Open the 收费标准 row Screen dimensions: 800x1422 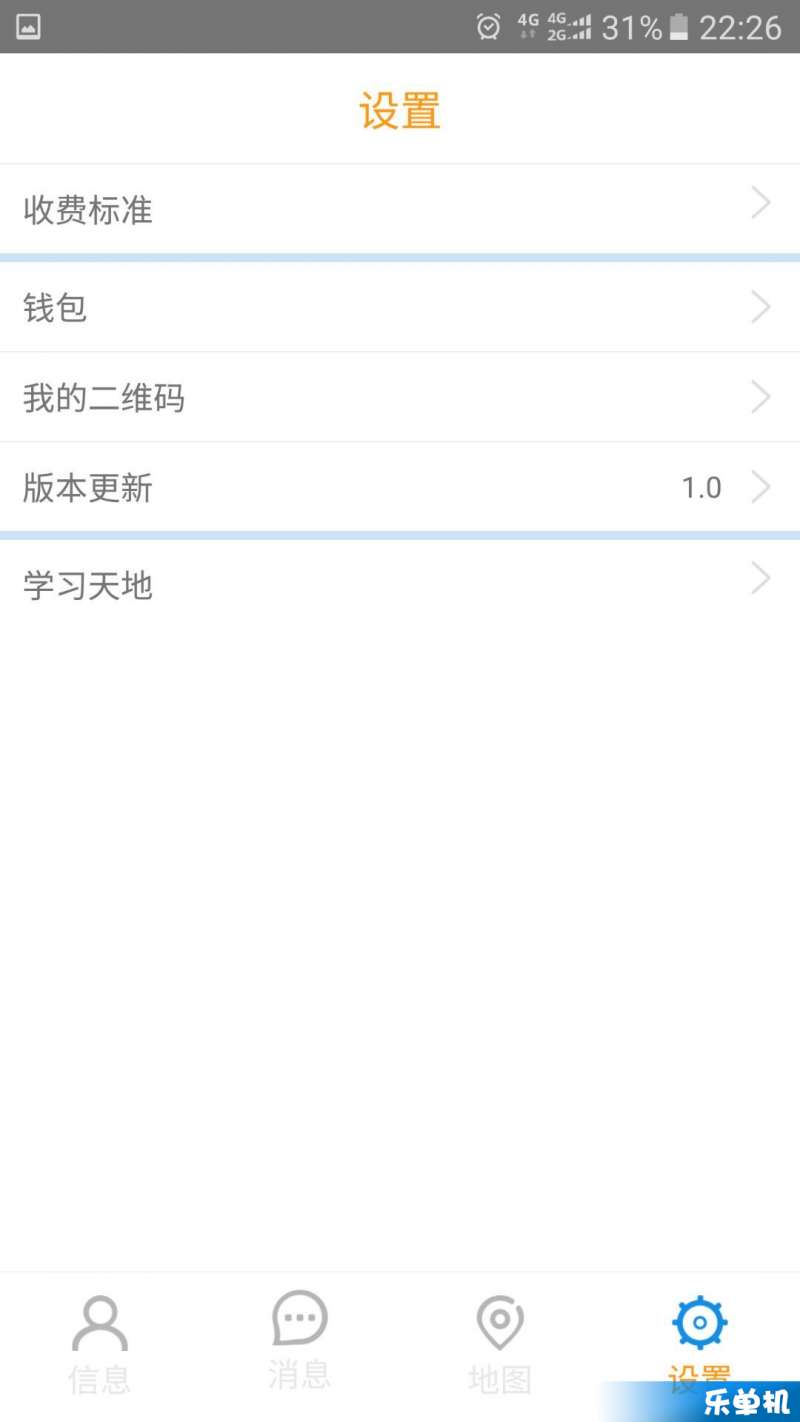point(400,209)
